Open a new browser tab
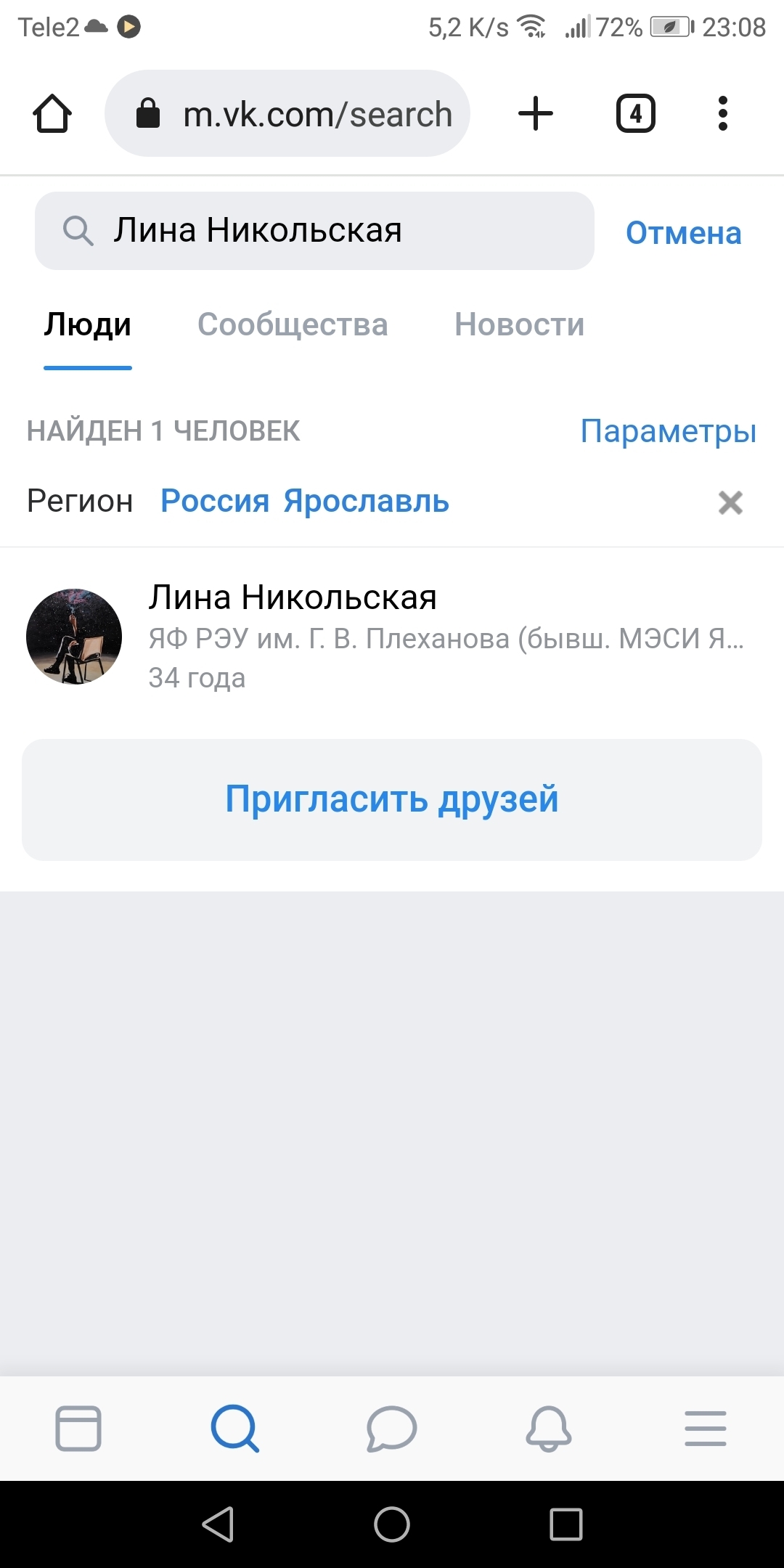The height and width of the screenshot is (1568, 784). point(536,114)
